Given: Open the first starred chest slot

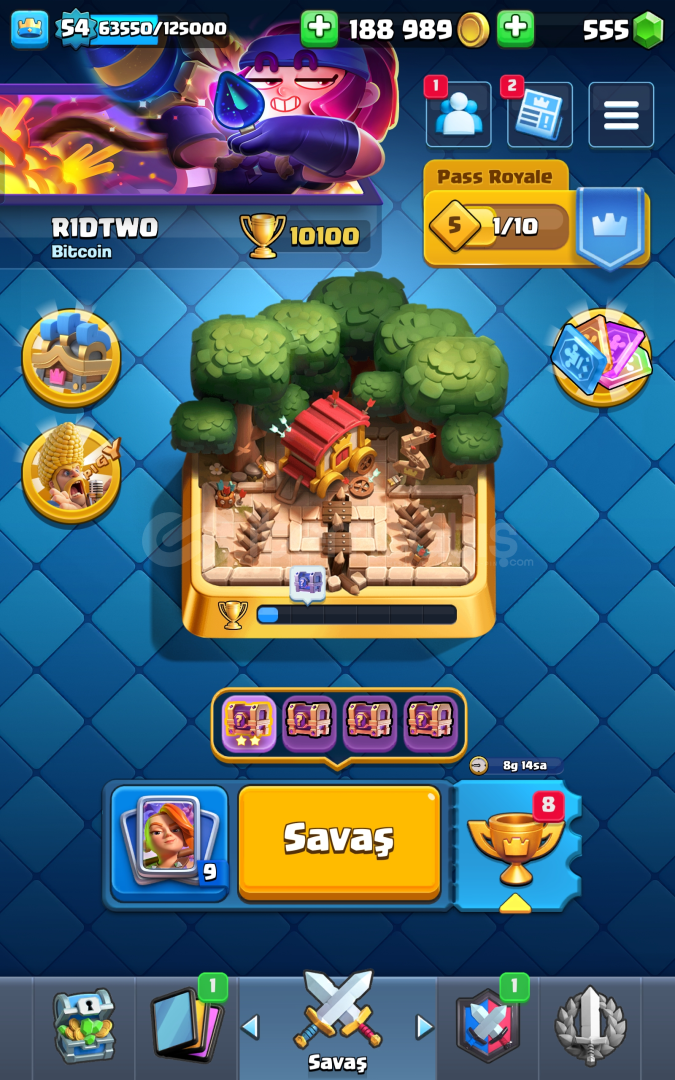Looking at the screenshot, I should pos(248,723).
